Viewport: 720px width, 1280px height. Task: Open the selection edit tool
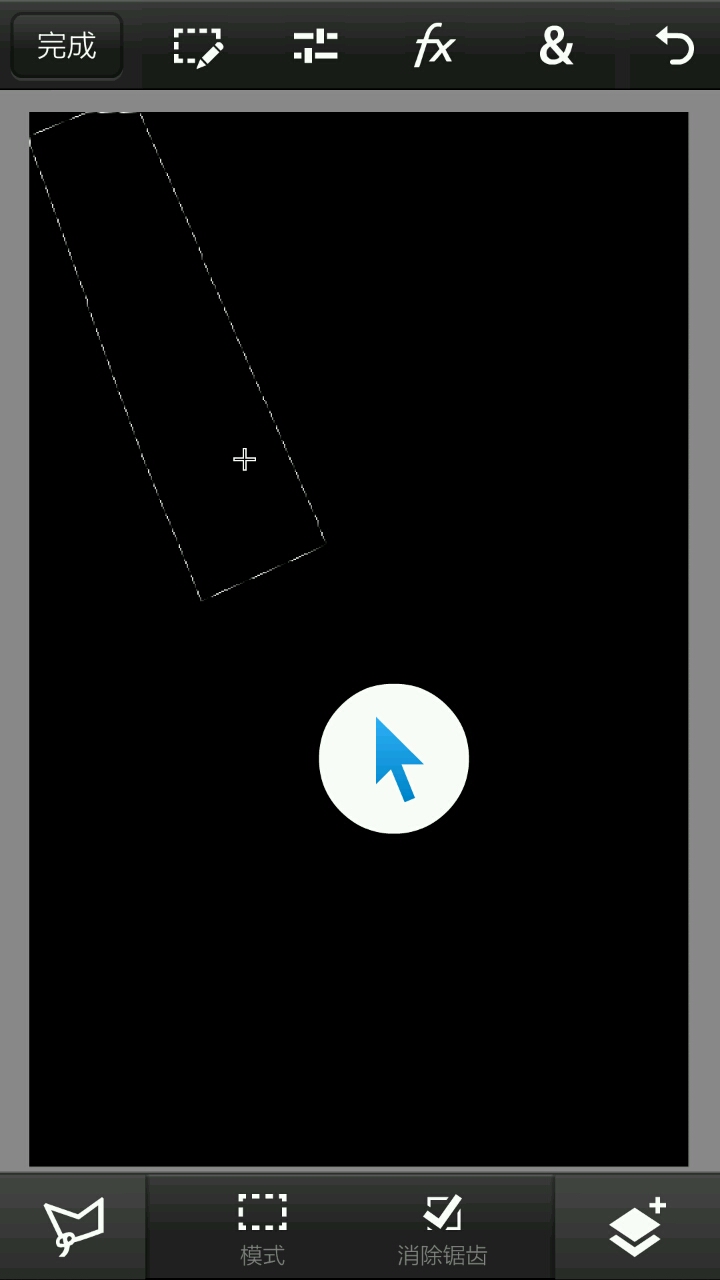coord(198,47)
